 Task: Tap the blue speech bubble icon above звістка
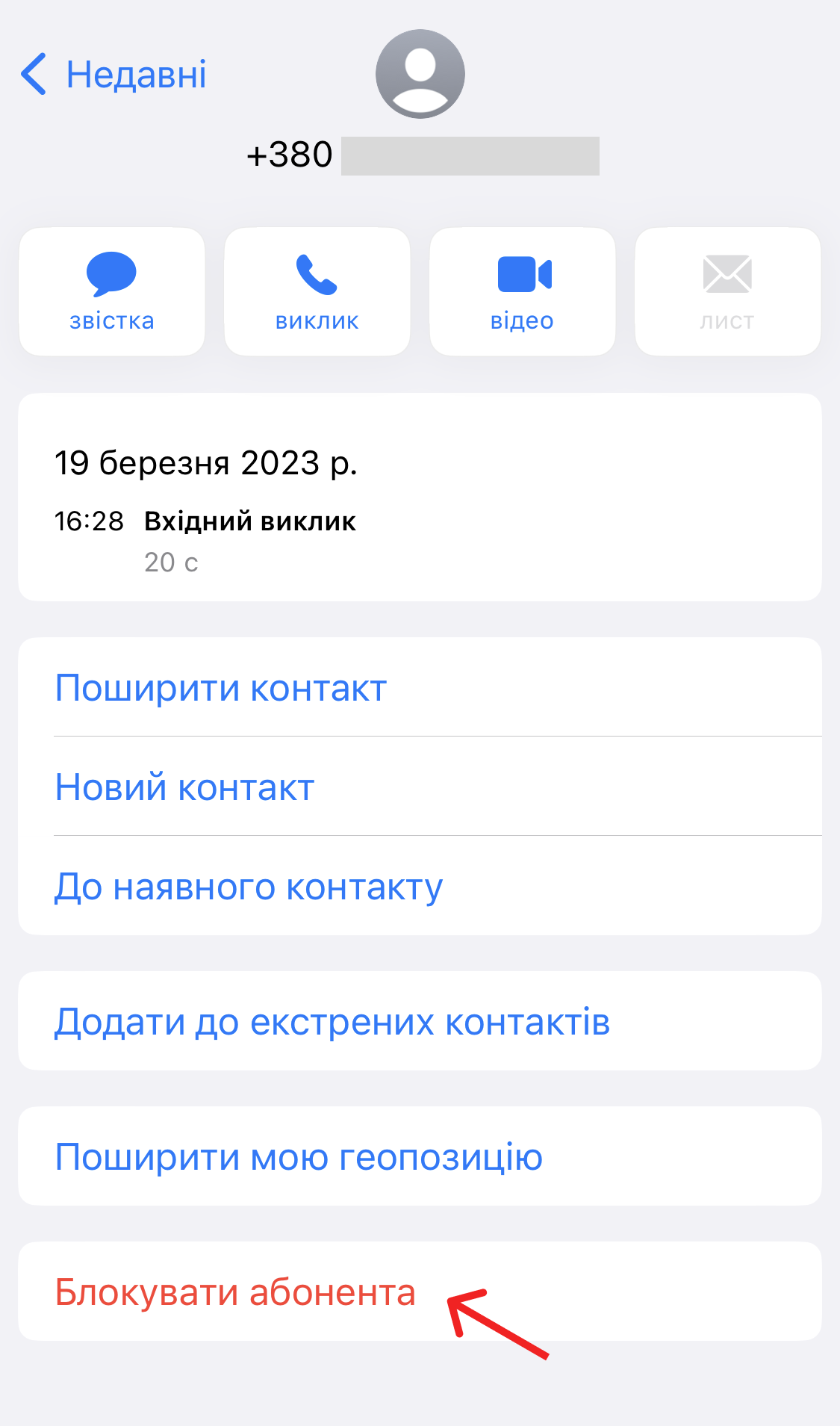click(111, 275)
